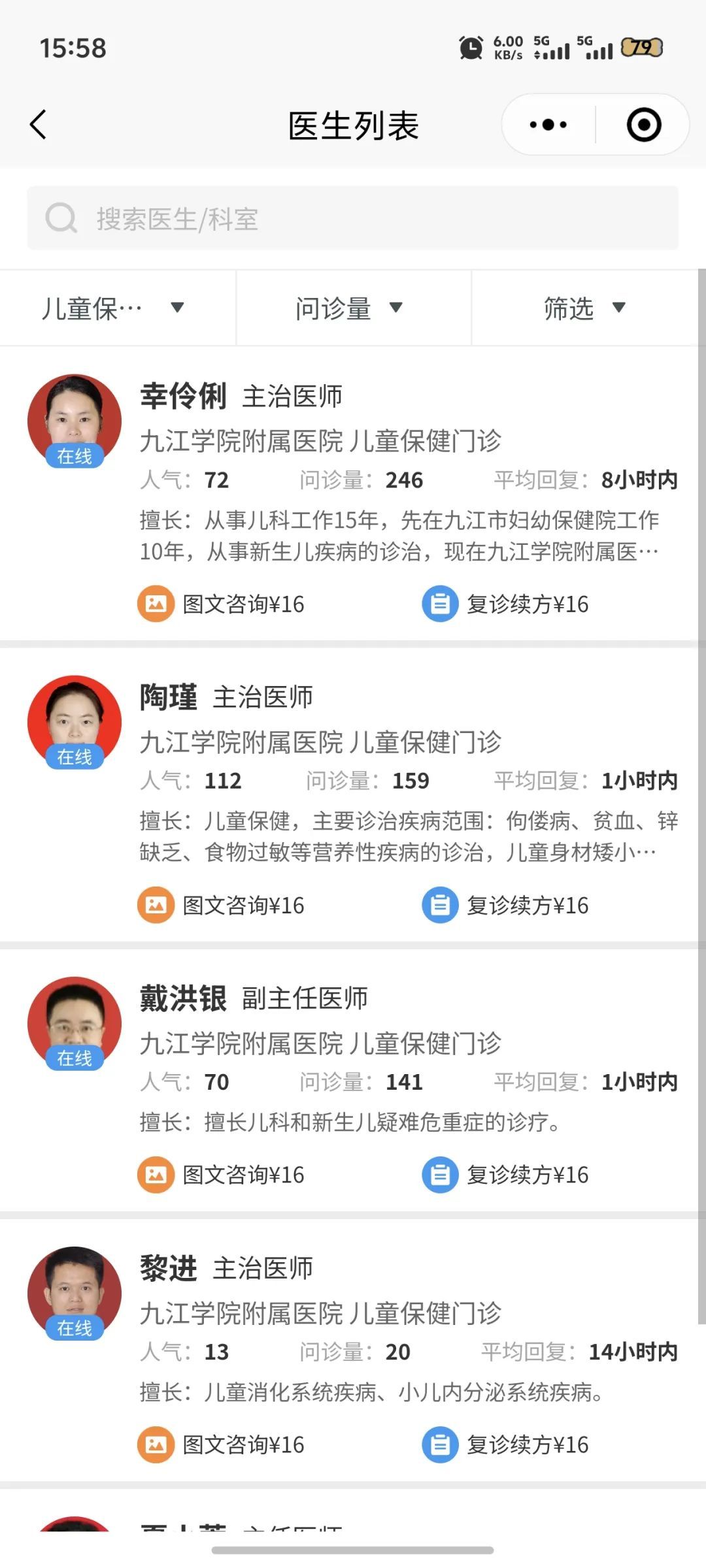Select 图文咨询¥16 for doctor 幸伶俐

[x=222, y=604]
